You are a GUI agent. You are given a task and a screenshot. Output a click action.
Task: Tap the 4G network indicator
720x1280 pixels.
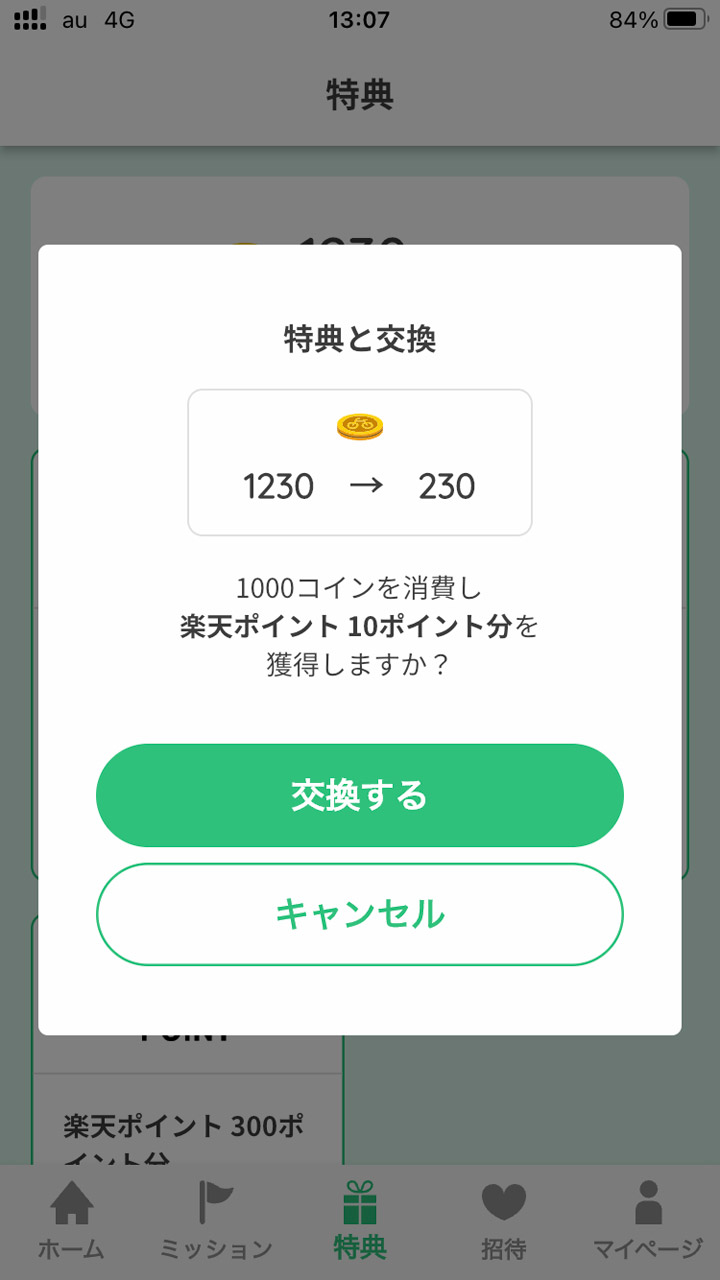pos(118,19)
